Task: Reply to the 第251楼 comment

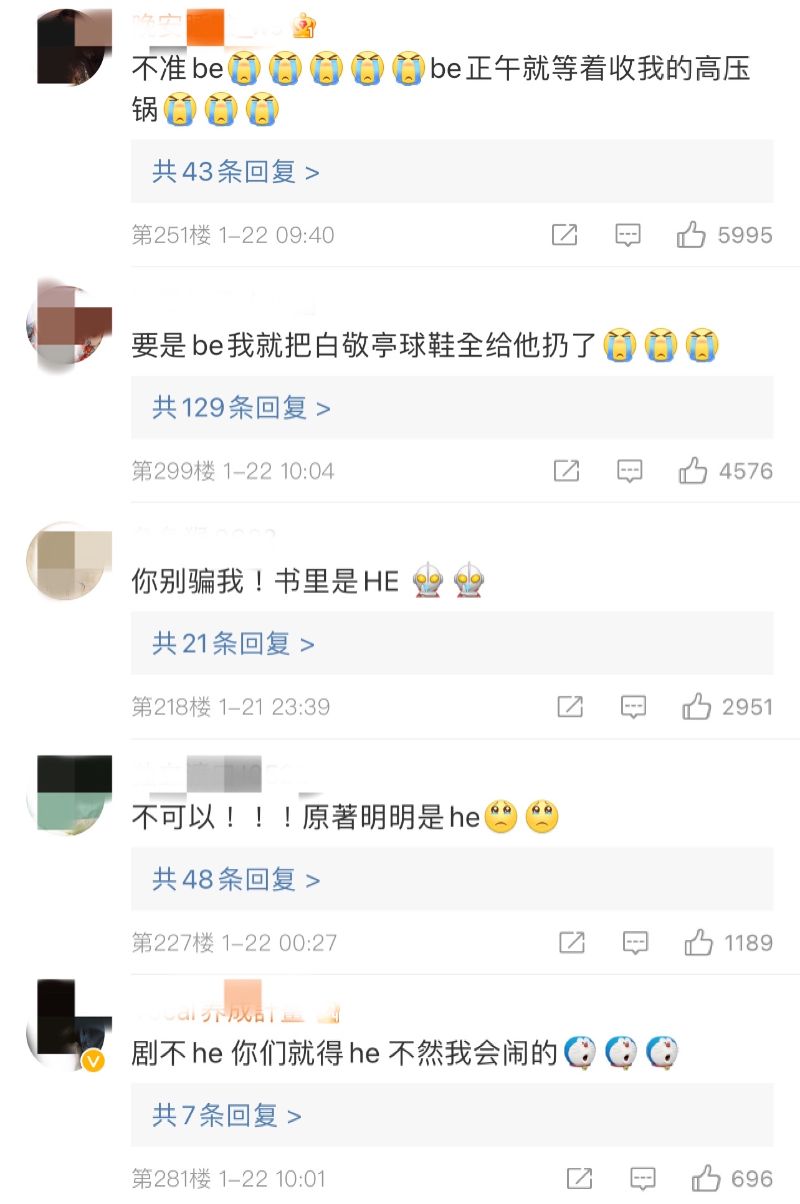Action: pyautogui.click(x=627, y=235)
